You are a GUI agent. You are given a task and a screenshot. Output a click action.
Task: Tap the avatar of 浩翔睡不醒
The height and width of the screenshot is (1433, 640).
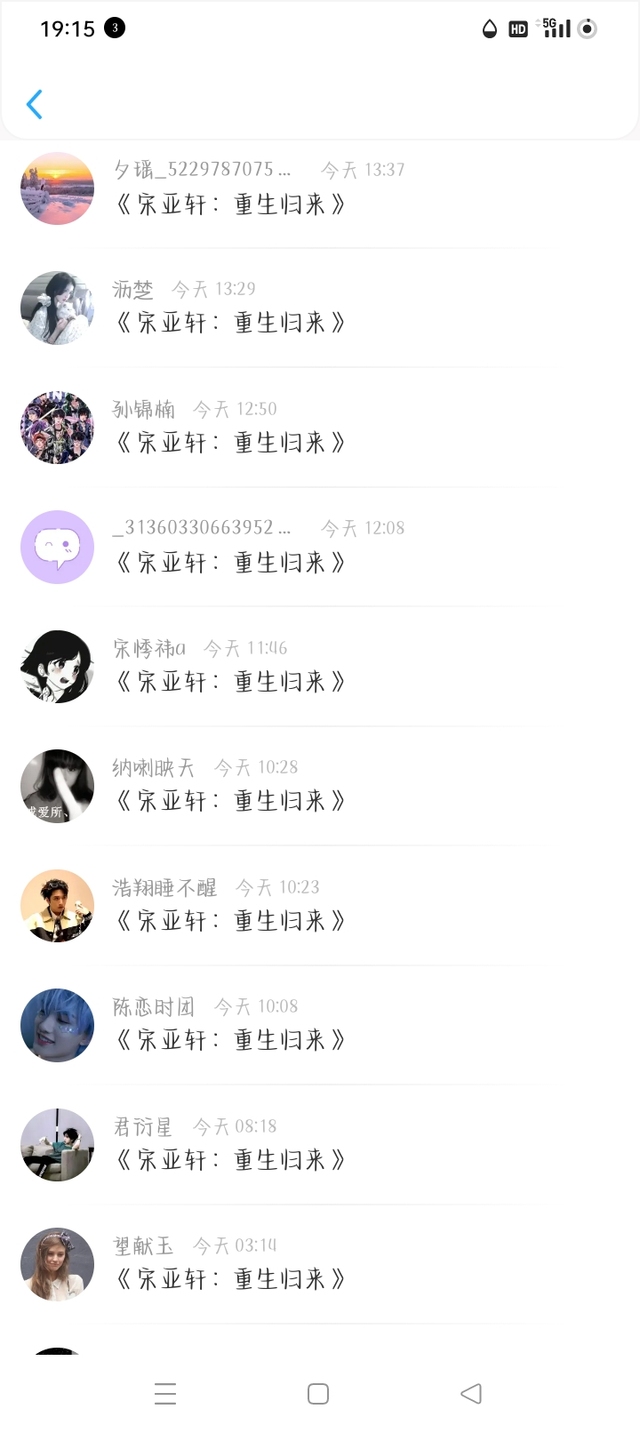(x=57, y=906)
